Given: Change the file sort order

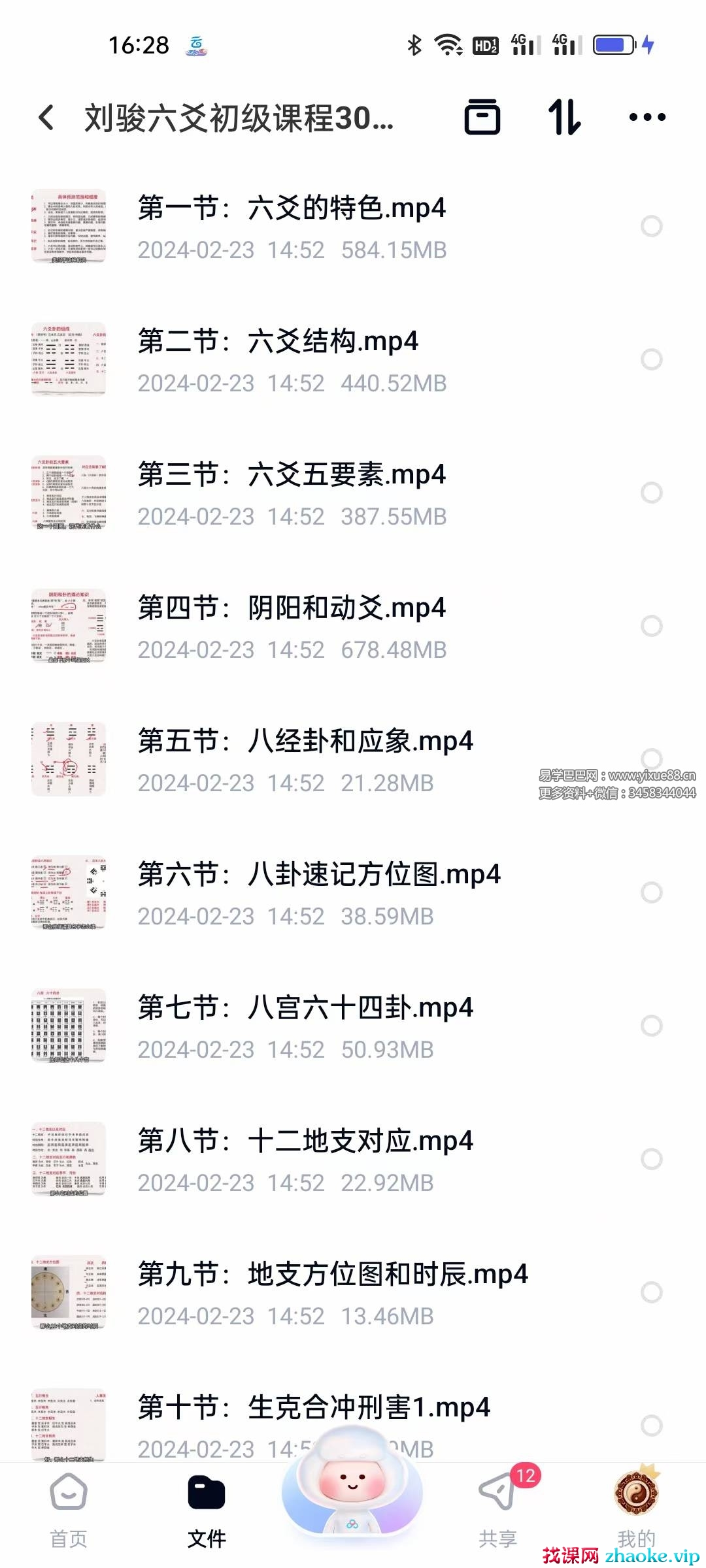Looking at the screenshot, I should click(563, 118).
